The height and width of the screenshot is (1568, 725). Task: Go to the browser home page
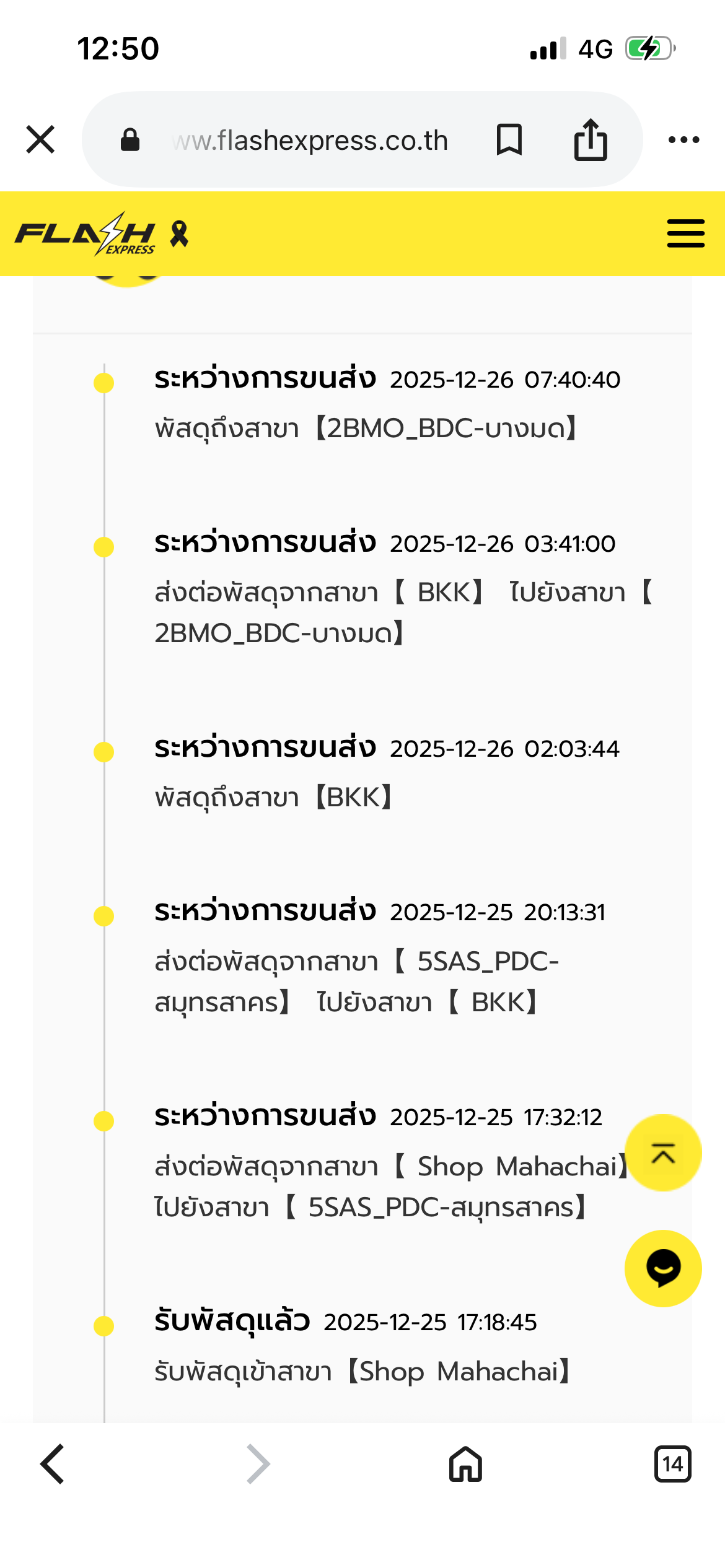(465, 1465)
